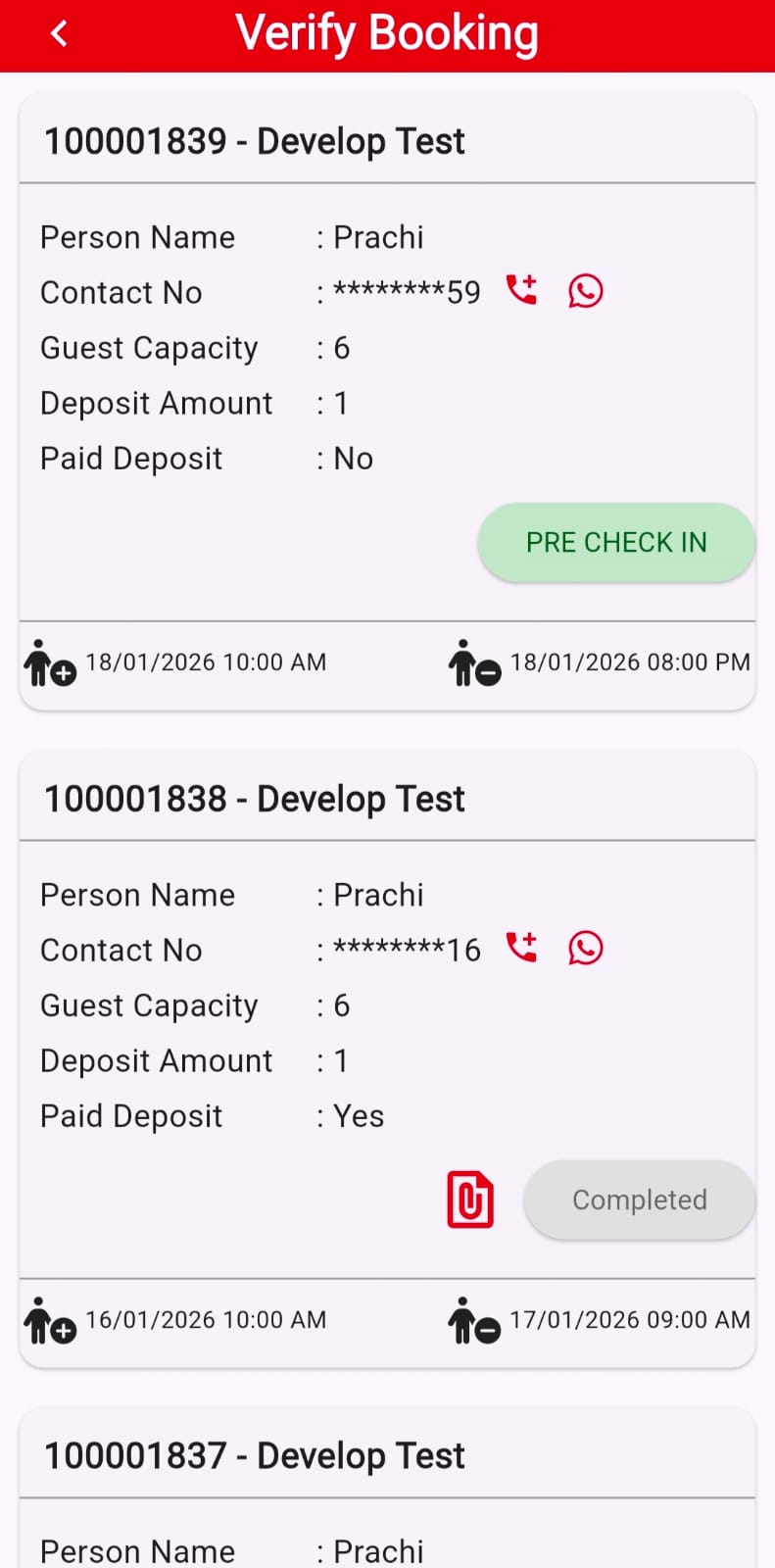Go back from Verify Booking
The width and height of the screenshot is (775, 1568).
coord(59,34)
